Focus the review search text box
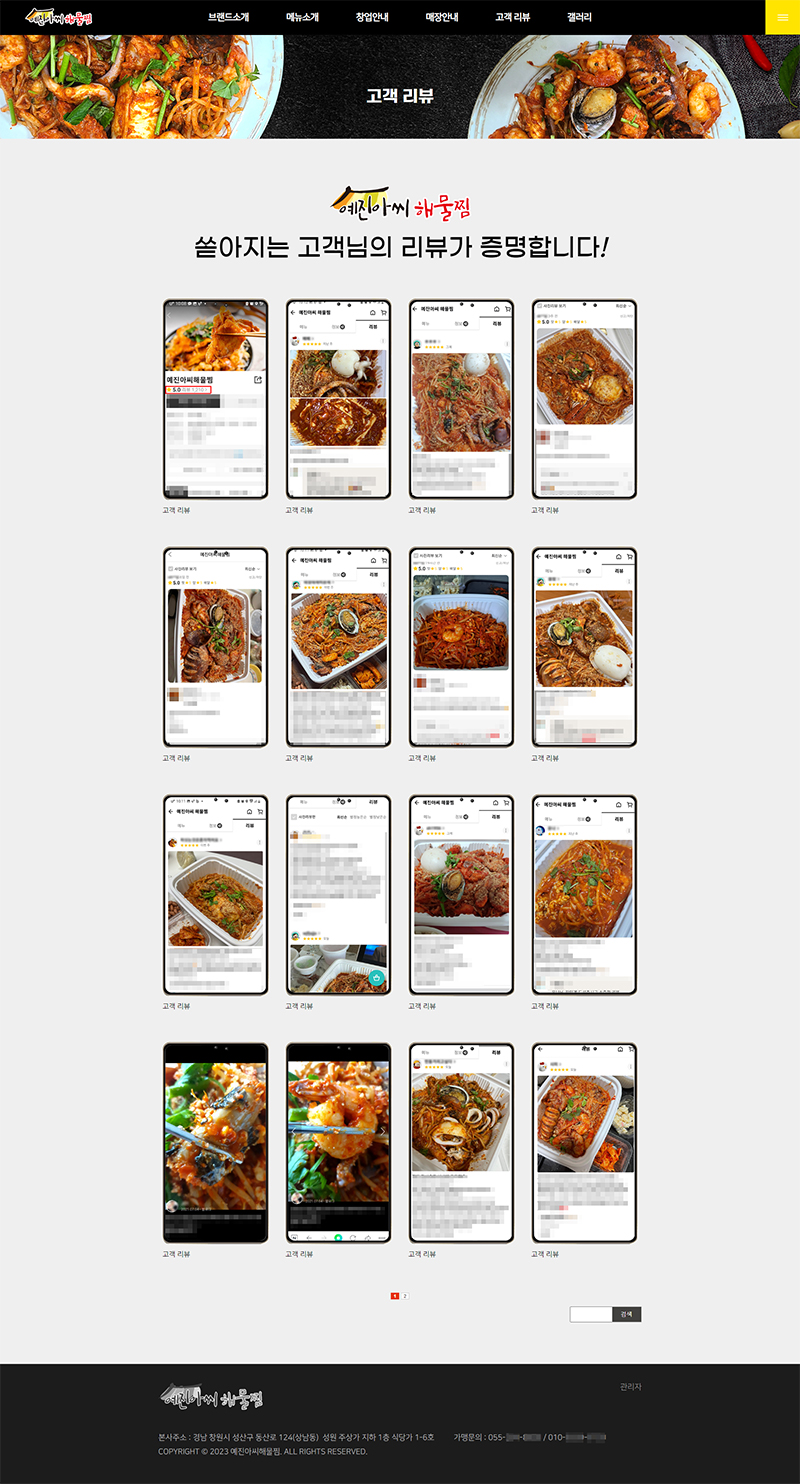 point(591,1314)
